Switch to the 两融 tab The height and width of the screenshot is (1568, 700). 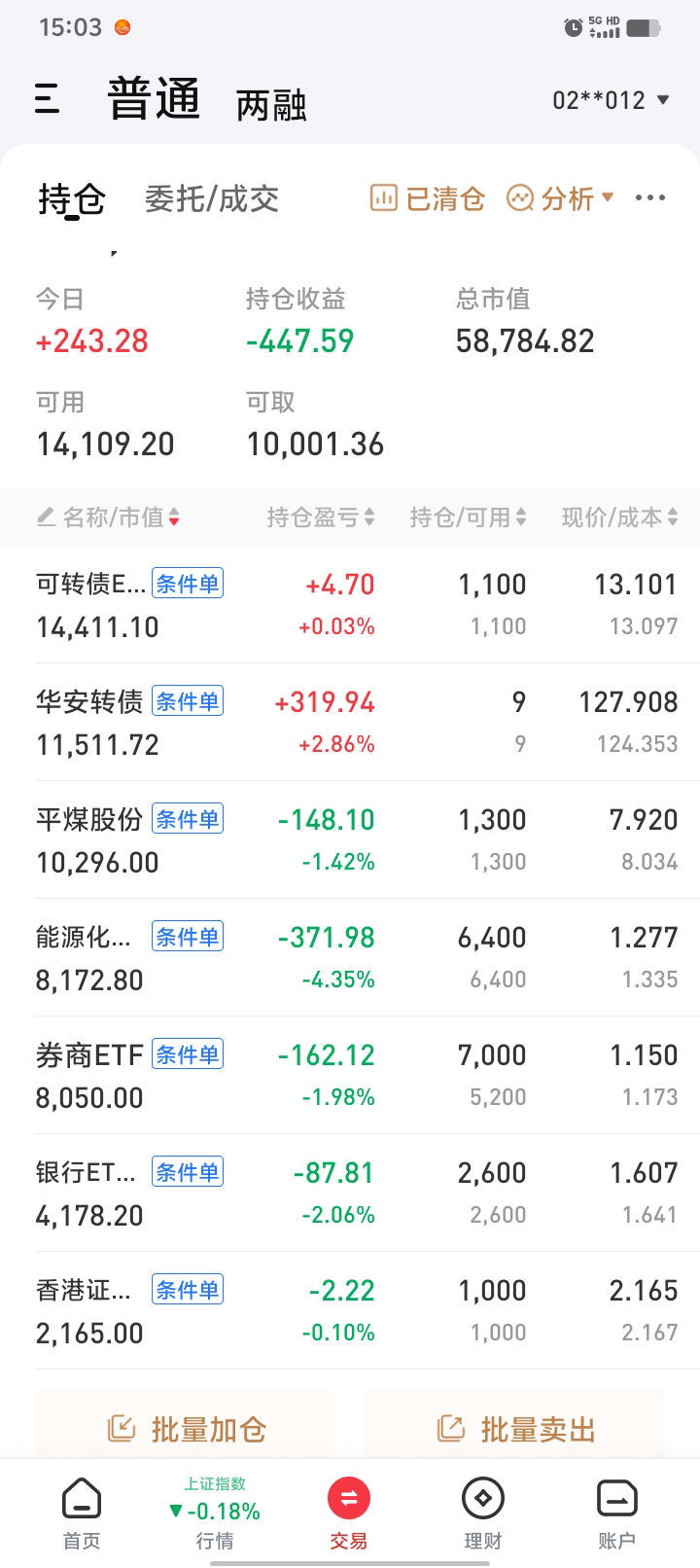point(271,104)
